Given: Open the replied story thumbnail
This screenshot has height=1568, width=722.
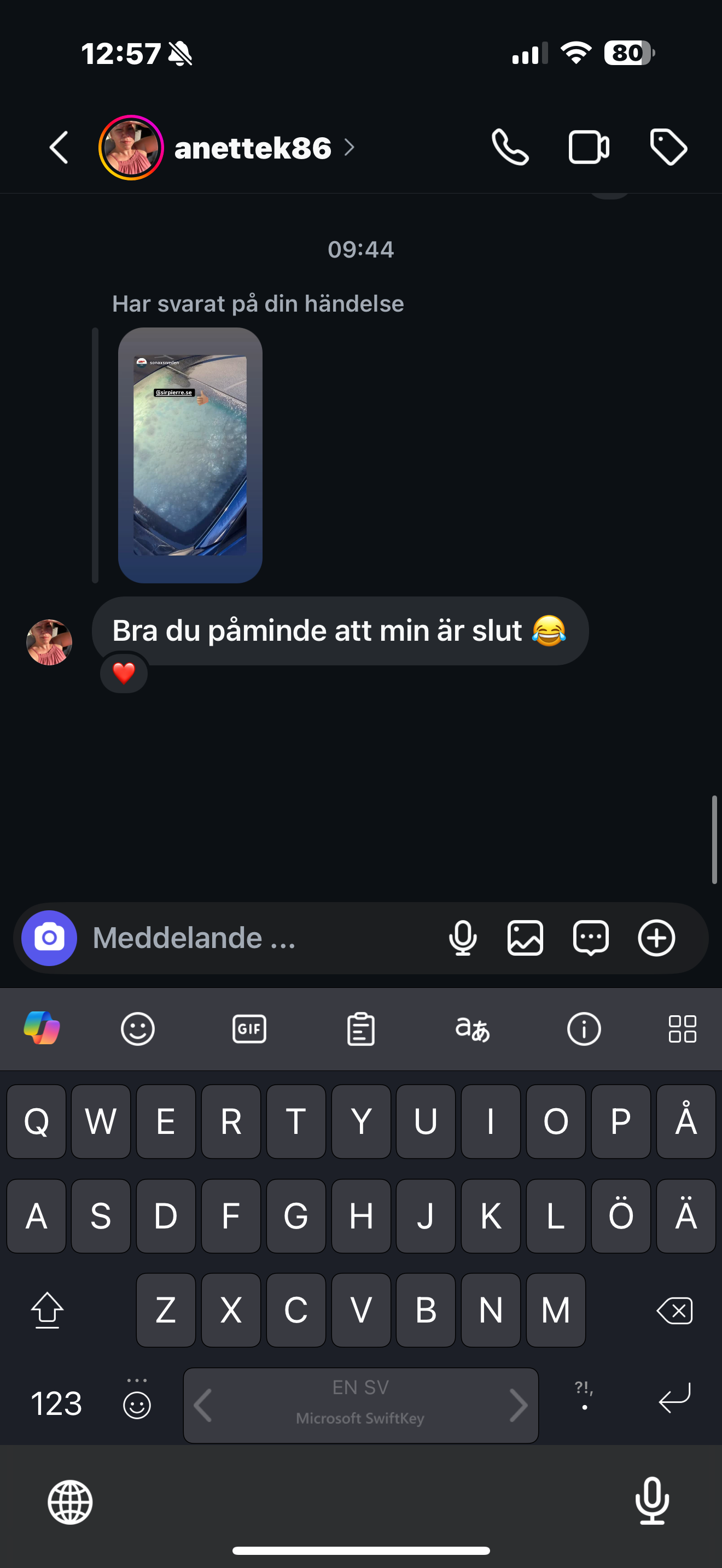Looking at the screenshot, I should point(190,455).
